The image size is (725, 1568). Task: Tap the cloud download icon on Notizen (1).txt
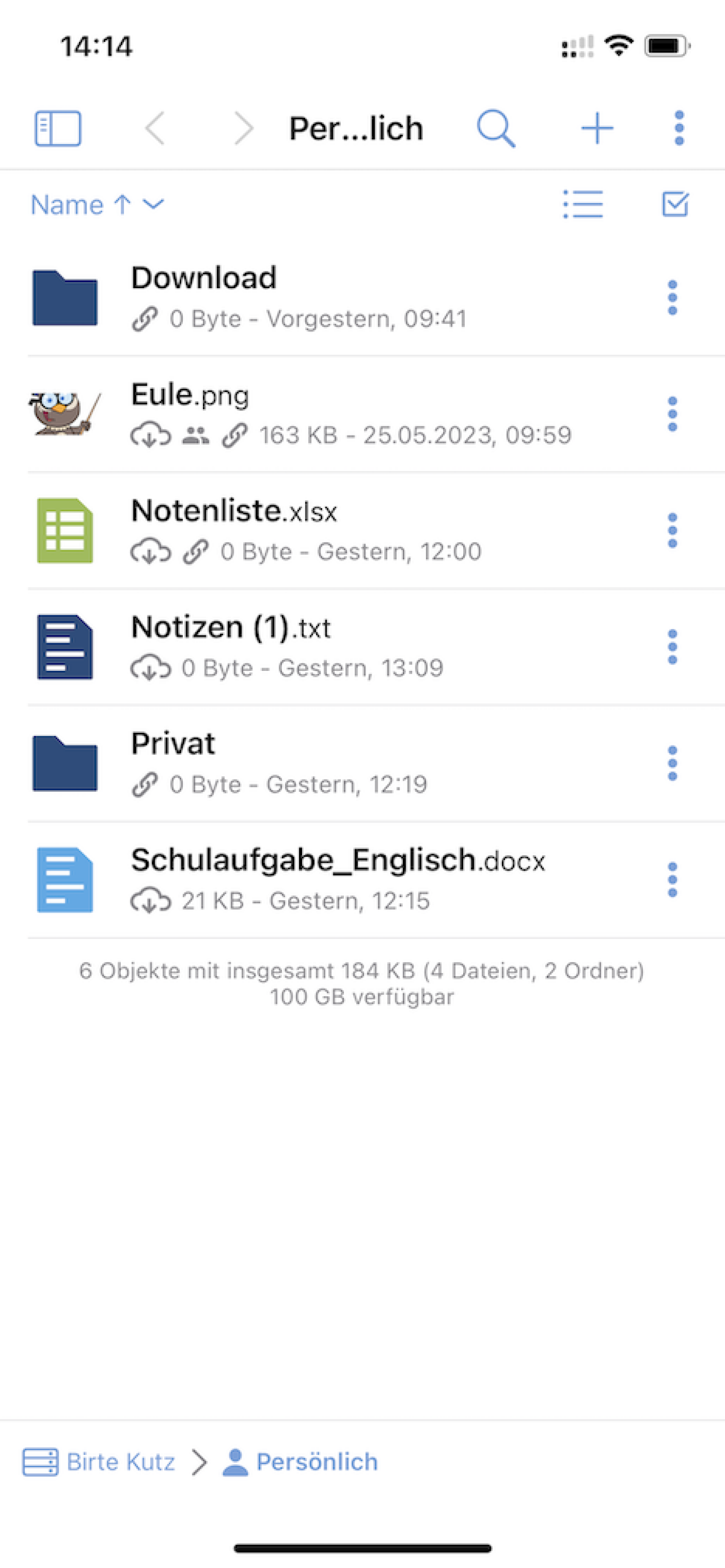tap(150, 668)
